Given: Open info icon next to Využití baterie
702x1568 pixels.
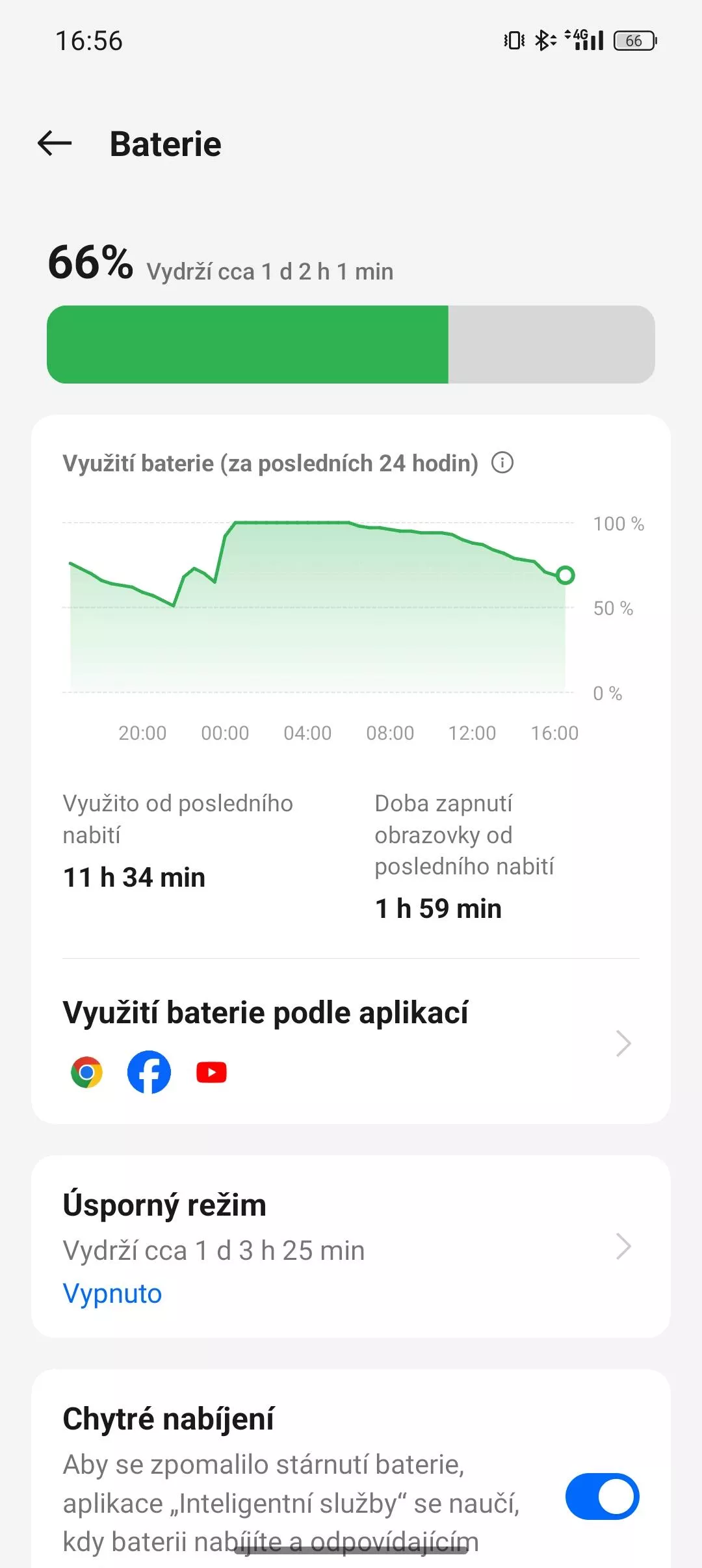Looking at the screenshot, I should pyautogui.click(x=502, y=463).
